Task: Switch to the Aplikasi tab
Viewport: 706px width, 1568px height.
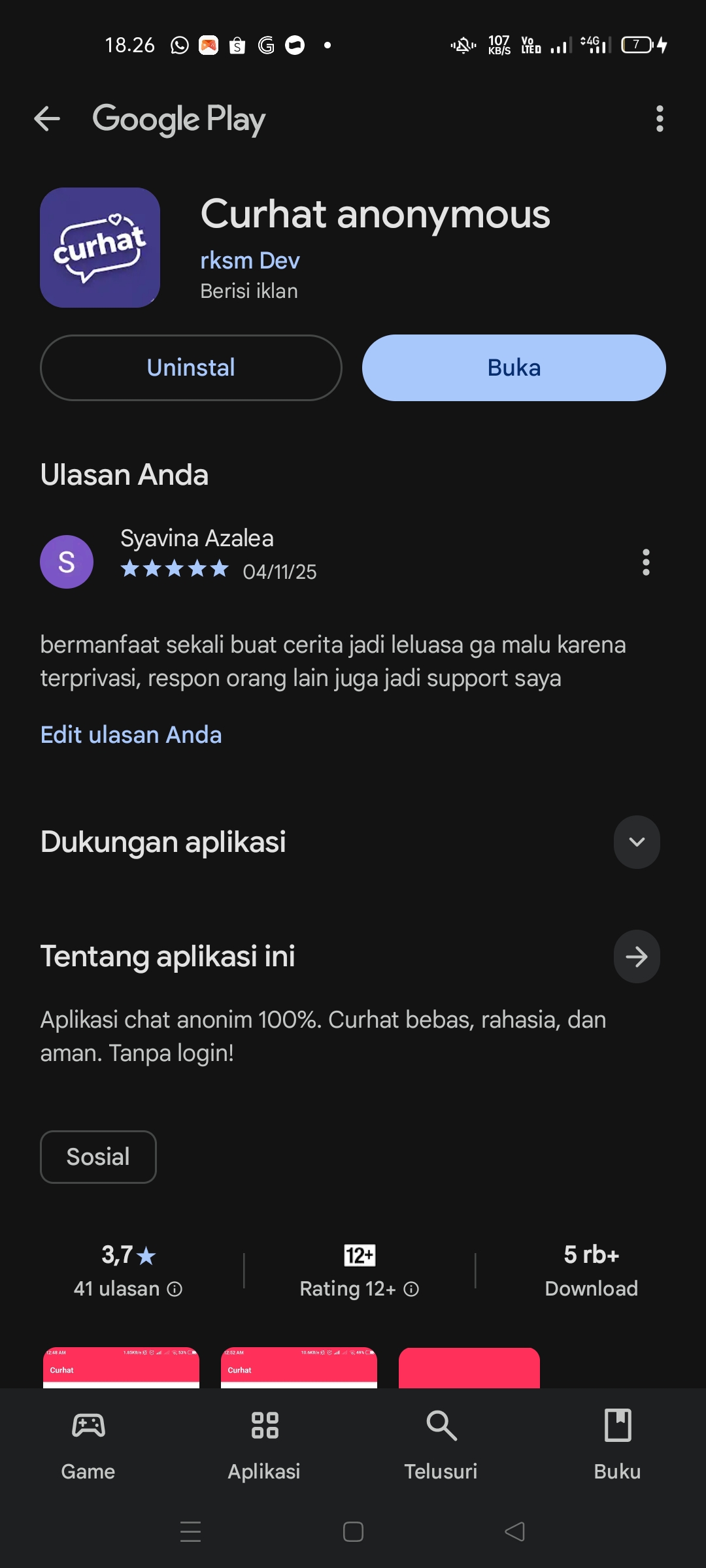Action: (x=264, y=1444)
